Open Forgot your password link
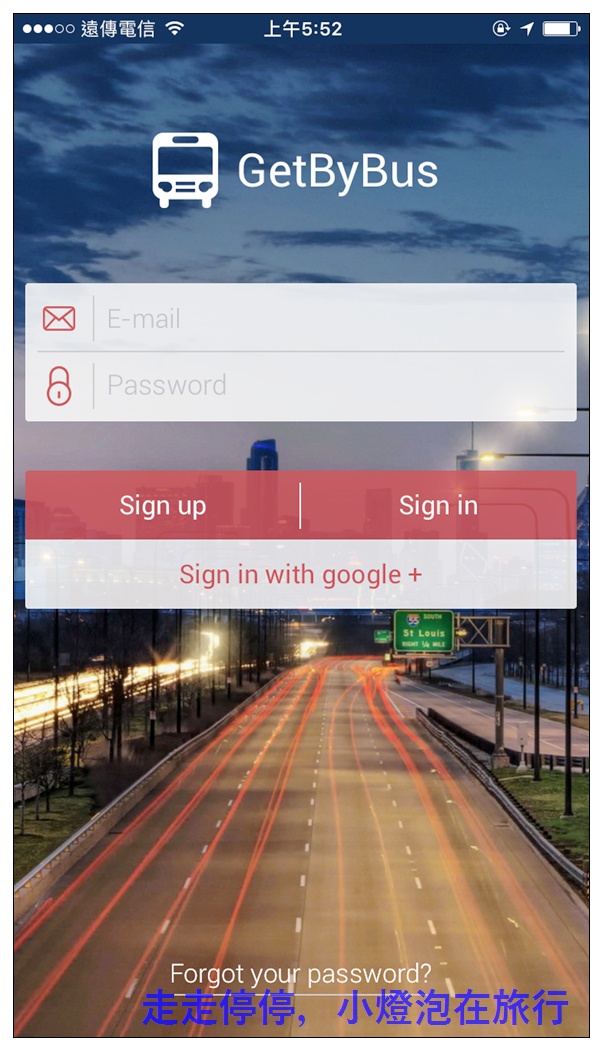Screen dimensions: 602x1050 pos(300,973)
